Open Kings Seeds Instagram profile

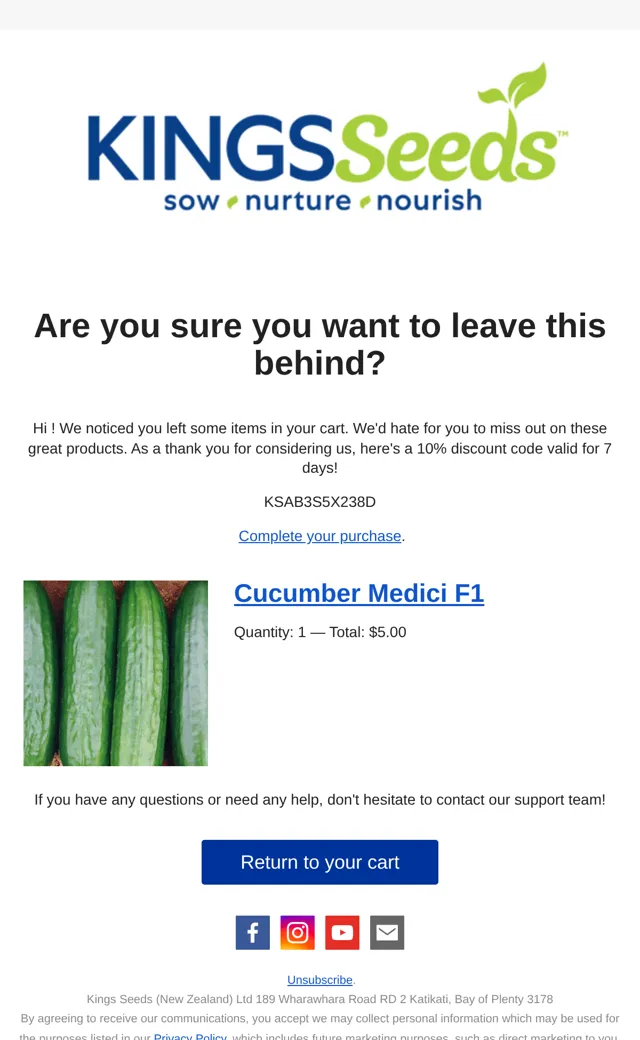pos(297,933)
